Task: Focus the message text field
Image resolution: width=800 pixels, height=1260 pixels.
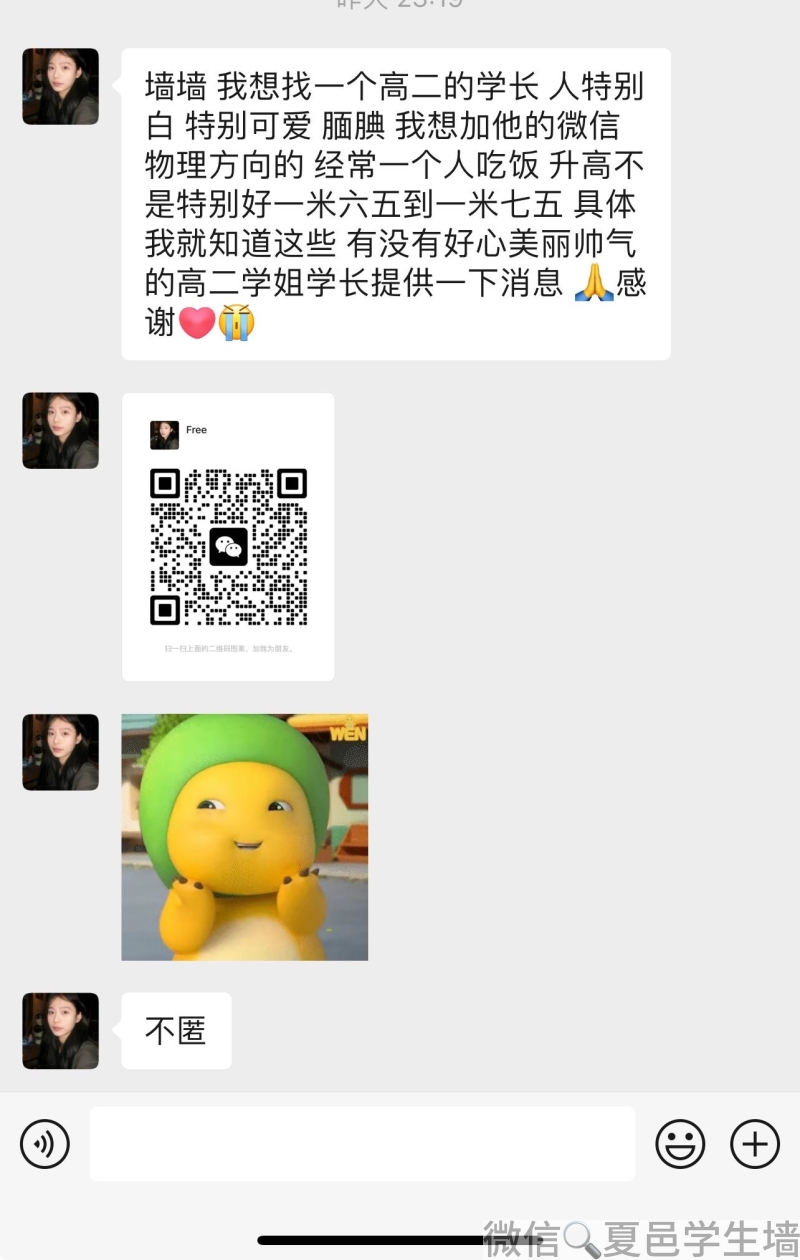Action: 362,1144
